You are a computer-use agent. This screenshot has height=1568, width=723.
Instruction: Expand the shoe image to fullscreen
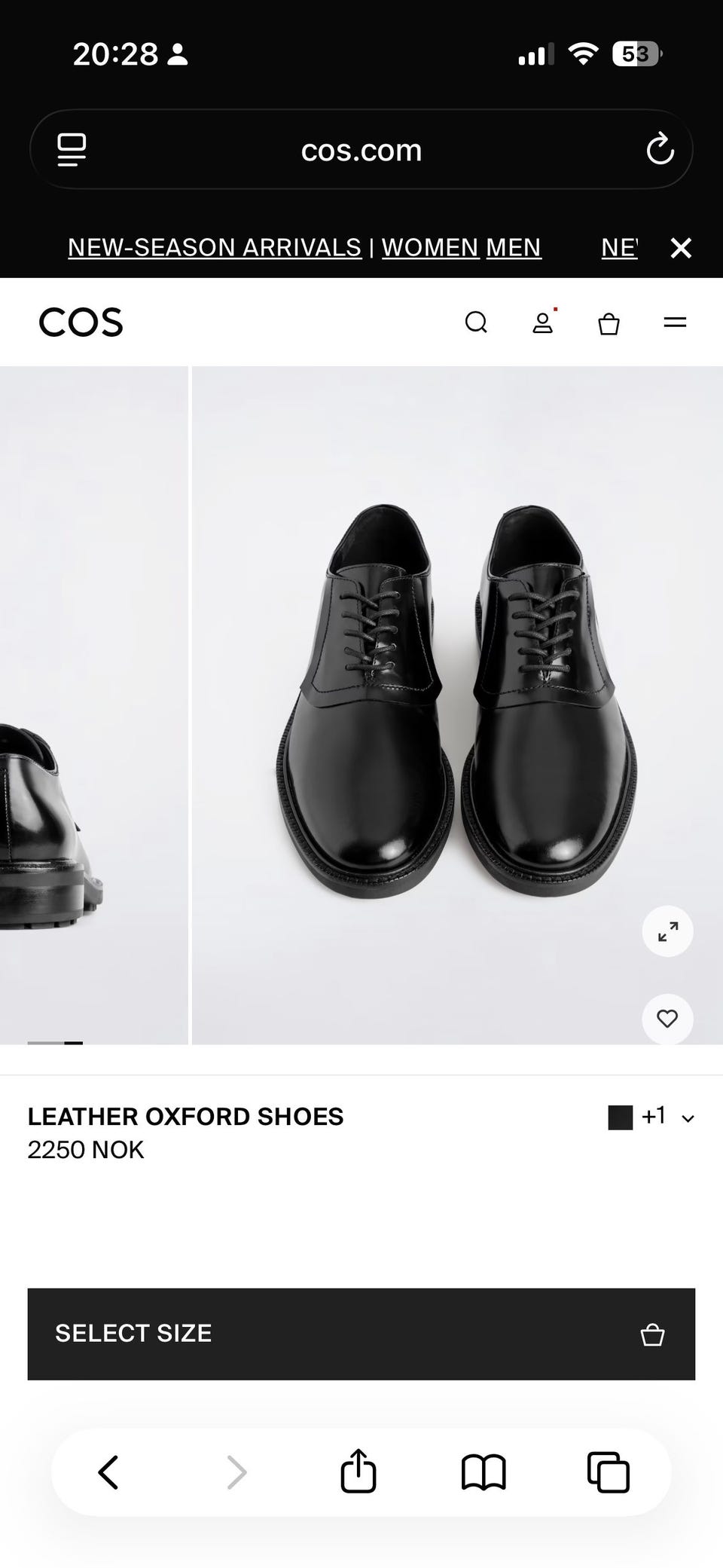(667, 931)
